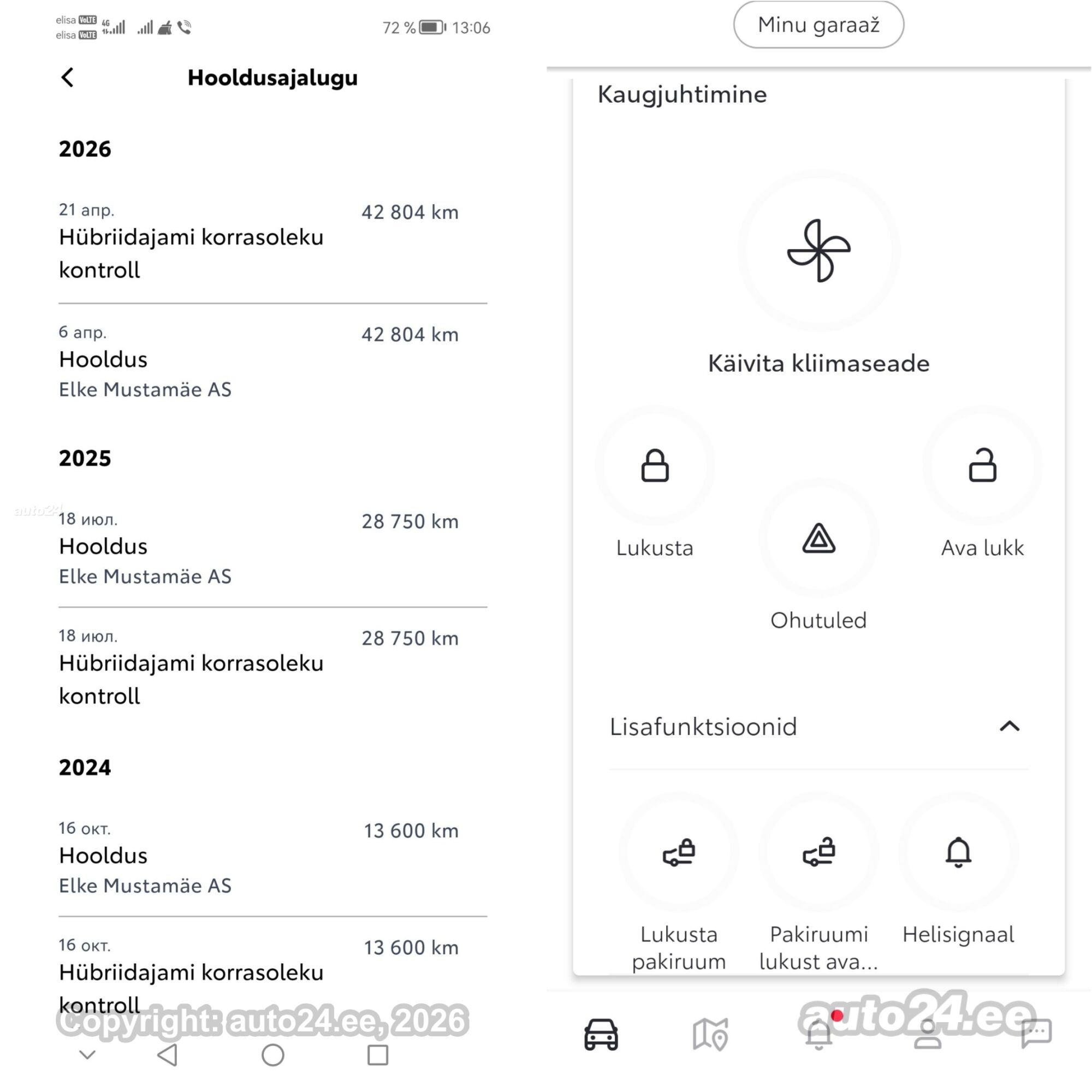Open the notifications bell tab
Image resolution: width=1092 pixels, height=1092 pixels.
click(818, 1034)
